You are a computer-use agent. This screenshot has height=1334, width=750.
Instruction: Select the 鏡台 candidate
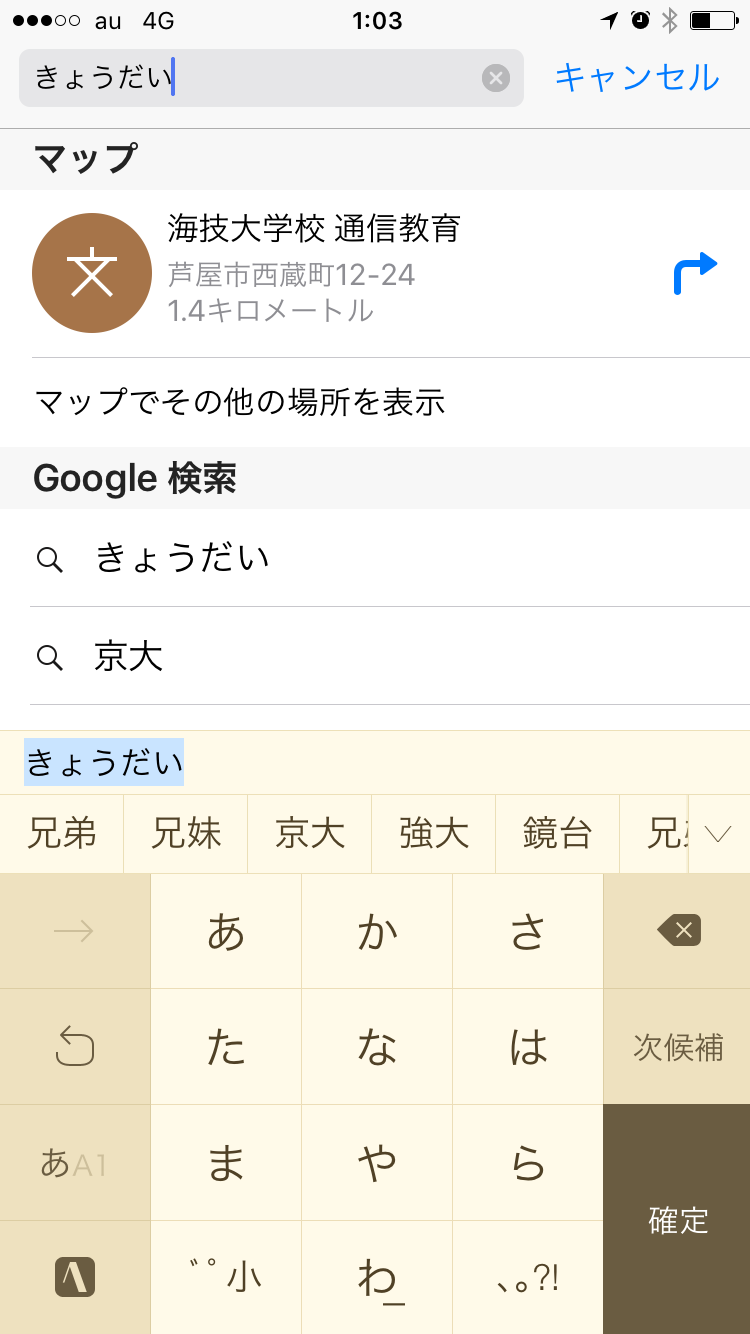pyautogui.click(x=558, y=833)
